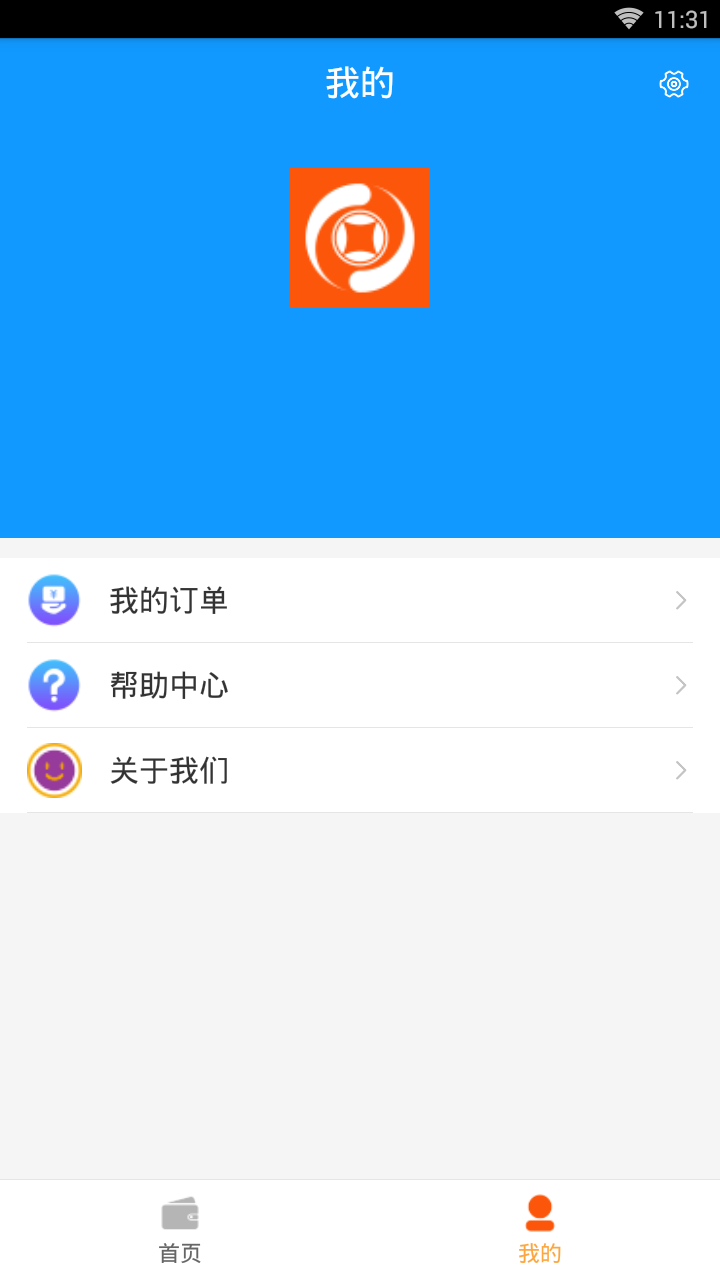720x1280 pixels.
Task: Click the orange square logo thumbnail
Action: tap(360, 237)
